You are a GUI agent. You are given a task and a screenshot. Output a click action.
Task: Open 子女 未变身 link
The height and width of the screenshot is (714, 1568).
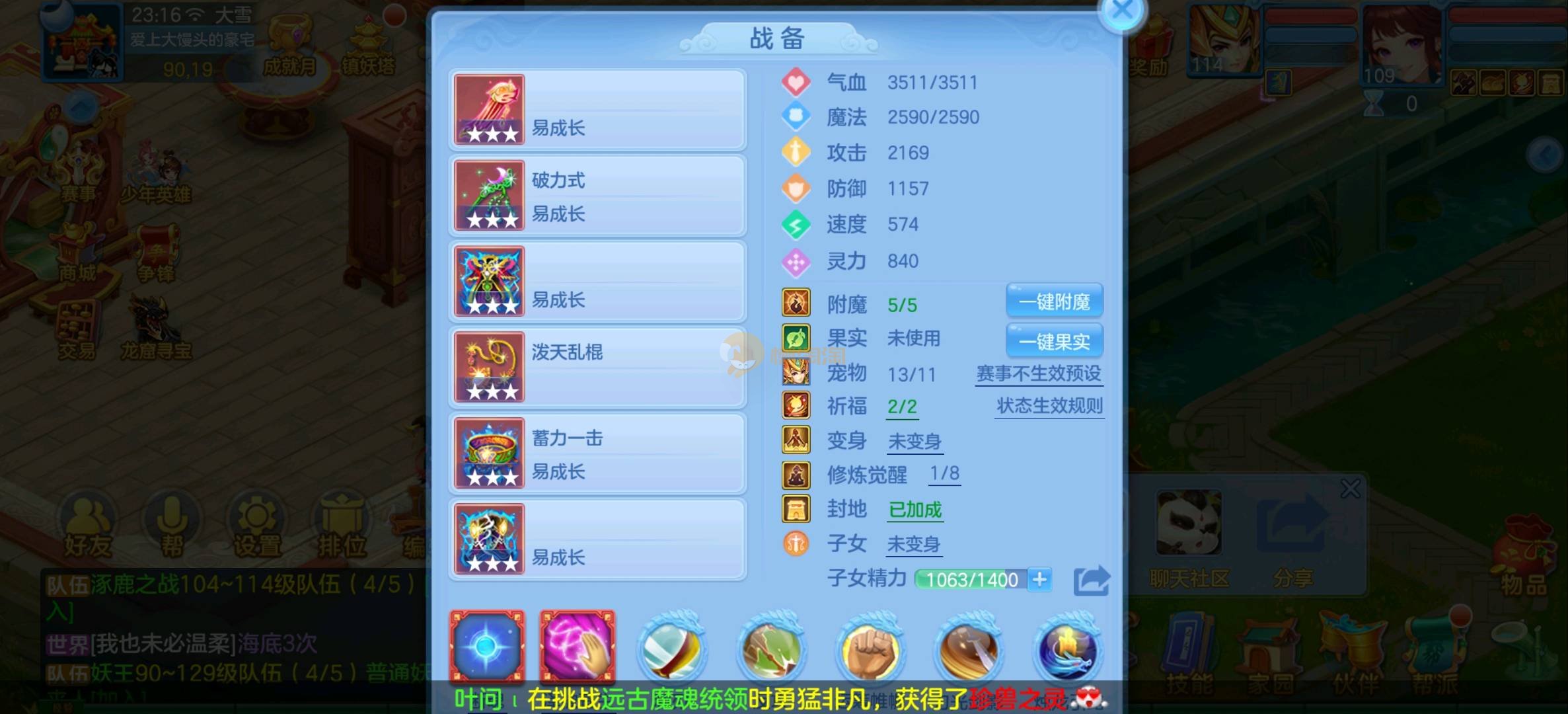(x=914, y=544)
